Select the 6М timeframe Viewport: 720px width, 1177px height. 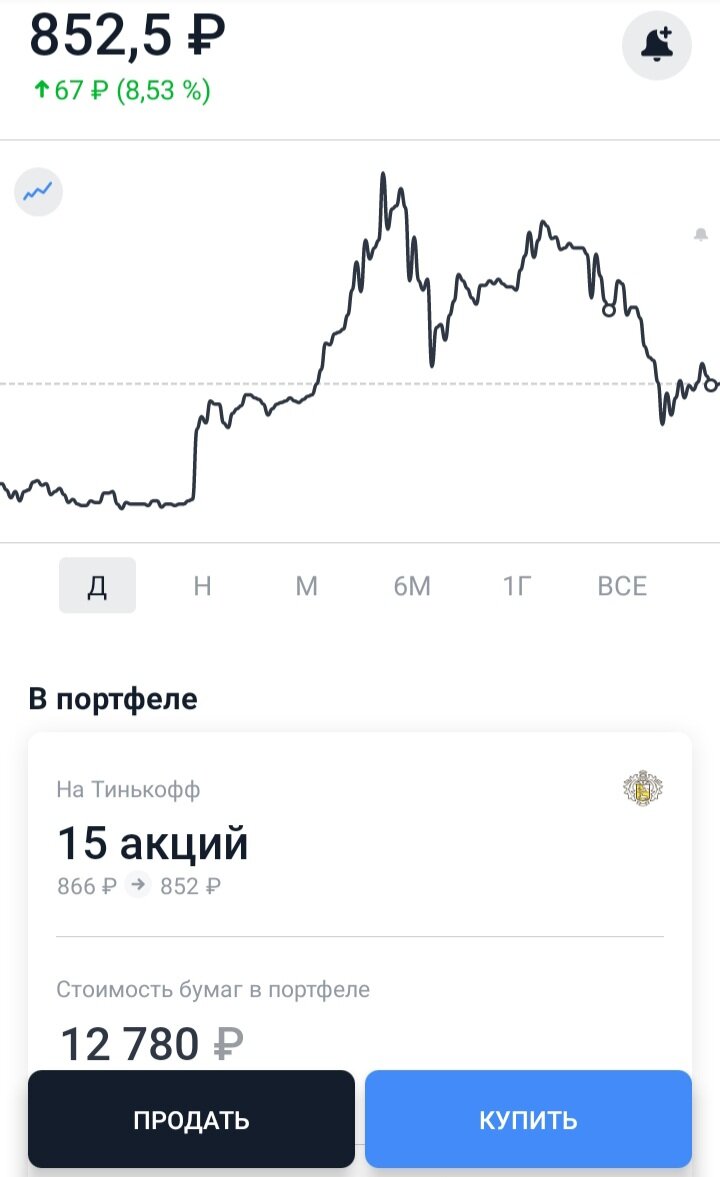(413, 586)
